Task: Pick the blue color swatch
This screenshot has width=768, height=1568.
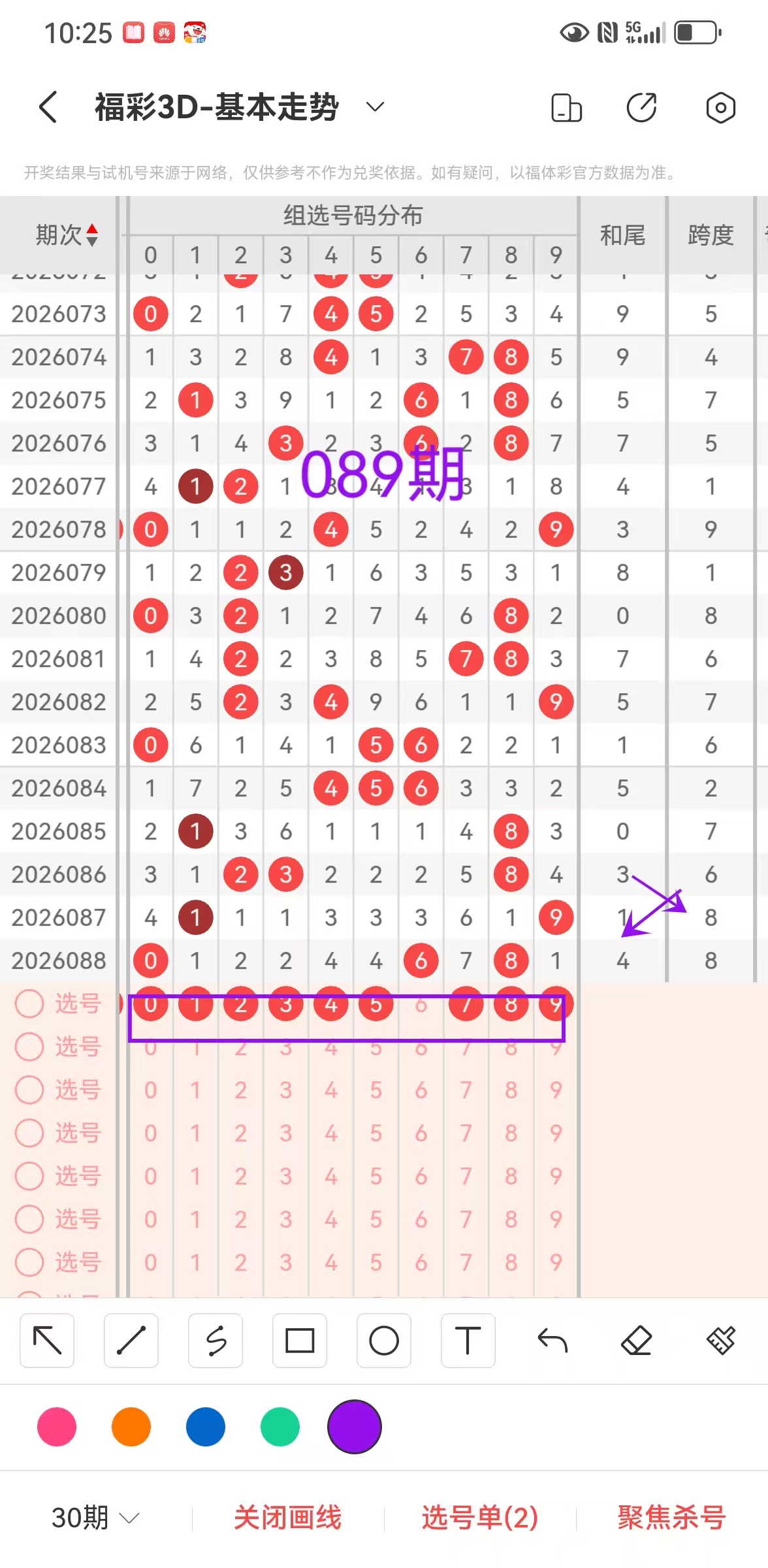Action: click(x=206, y=1427)
